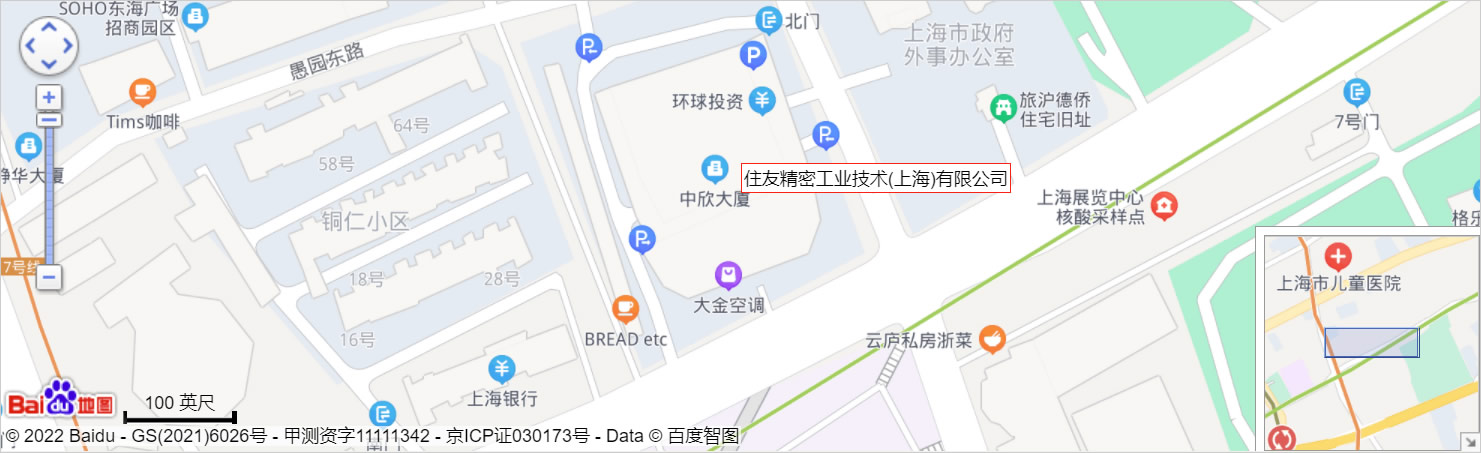
Task: Select the BREAD etc cafe marker
Action: pos(626,308)
